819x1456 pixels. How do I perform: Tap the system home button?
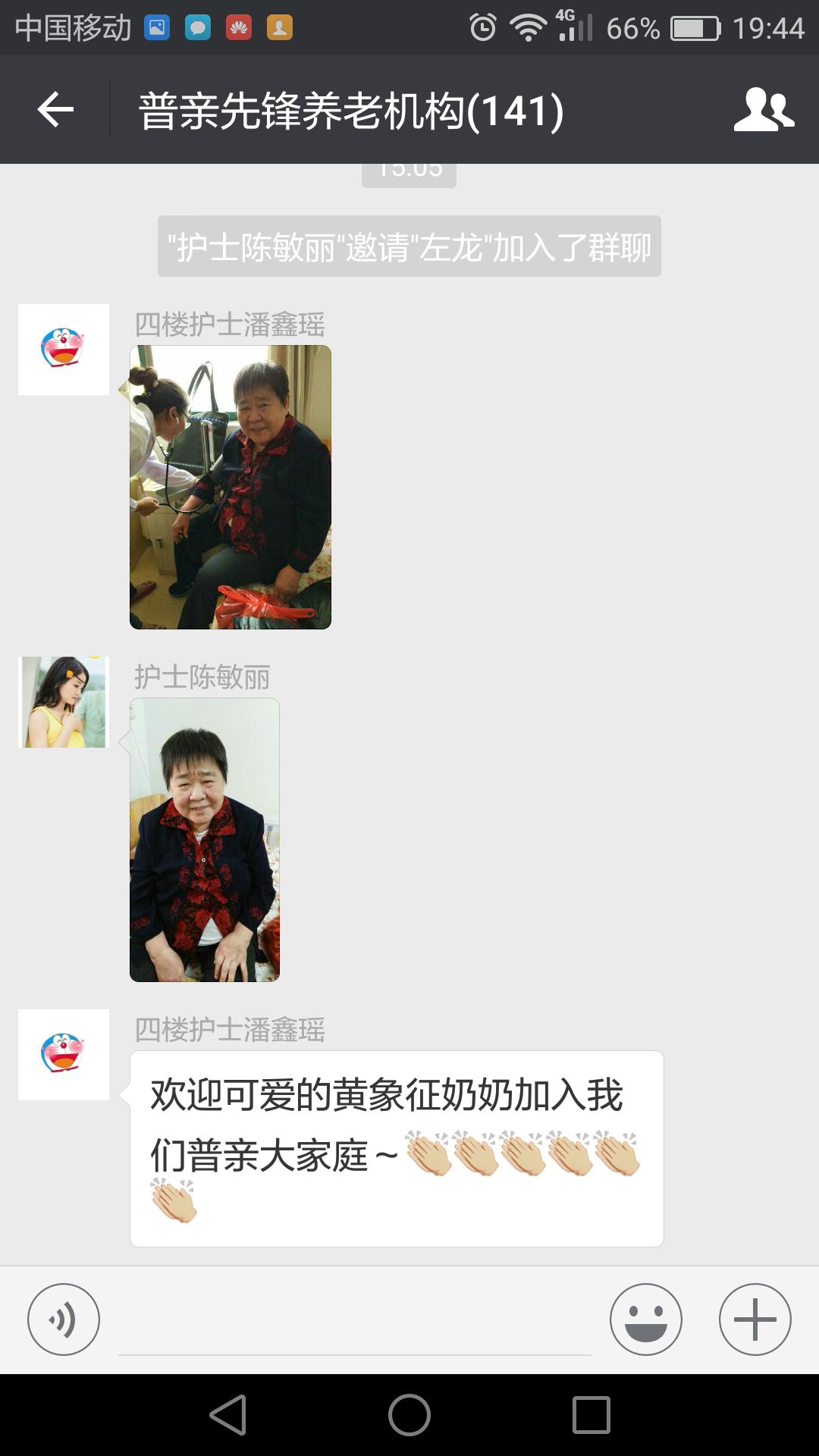coord(409,1415)
